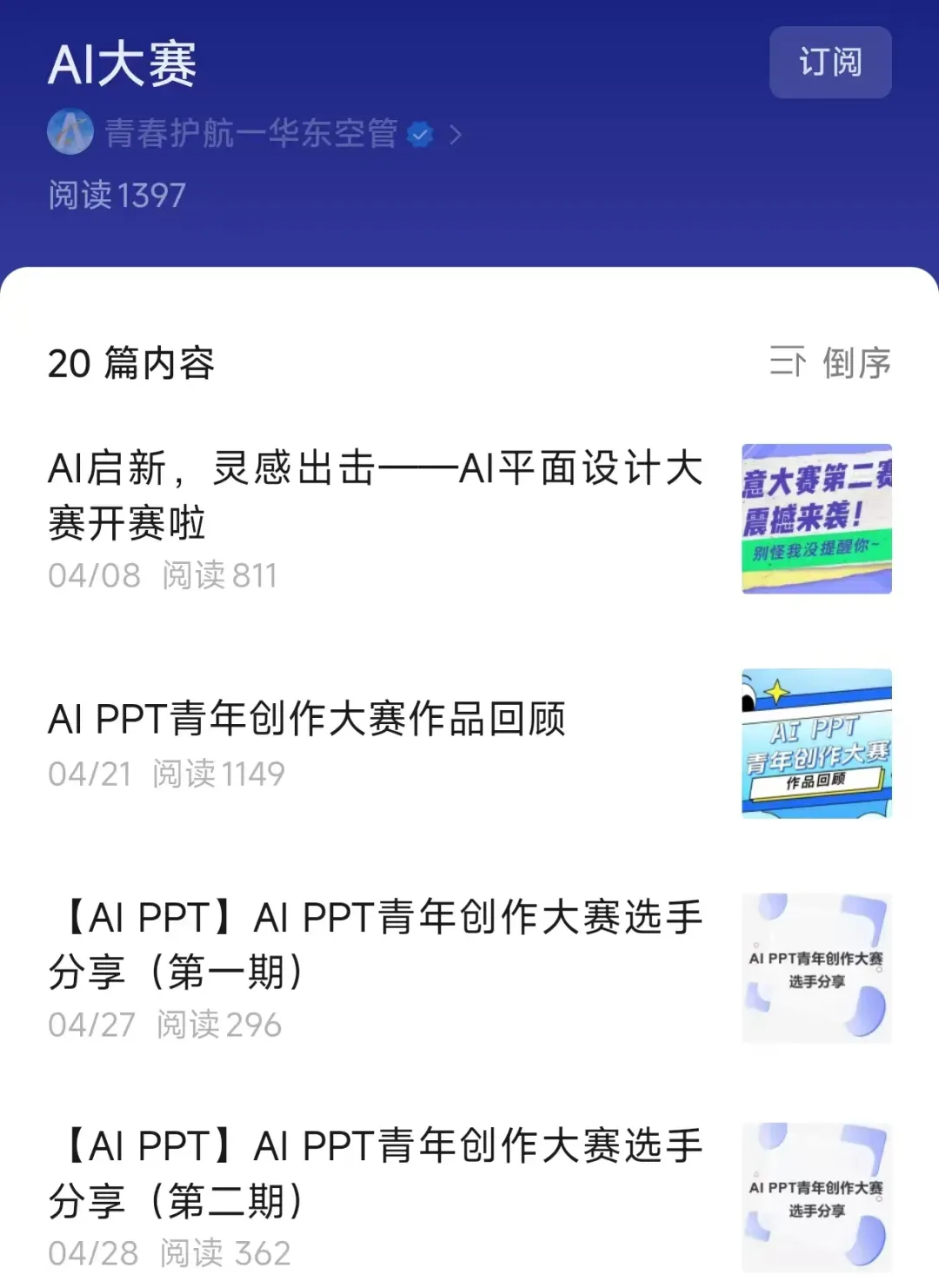Toggle the 倒序 sort order
This screenshot has width=939, height=1288.
pyautogui.click(x=831, y=362)
